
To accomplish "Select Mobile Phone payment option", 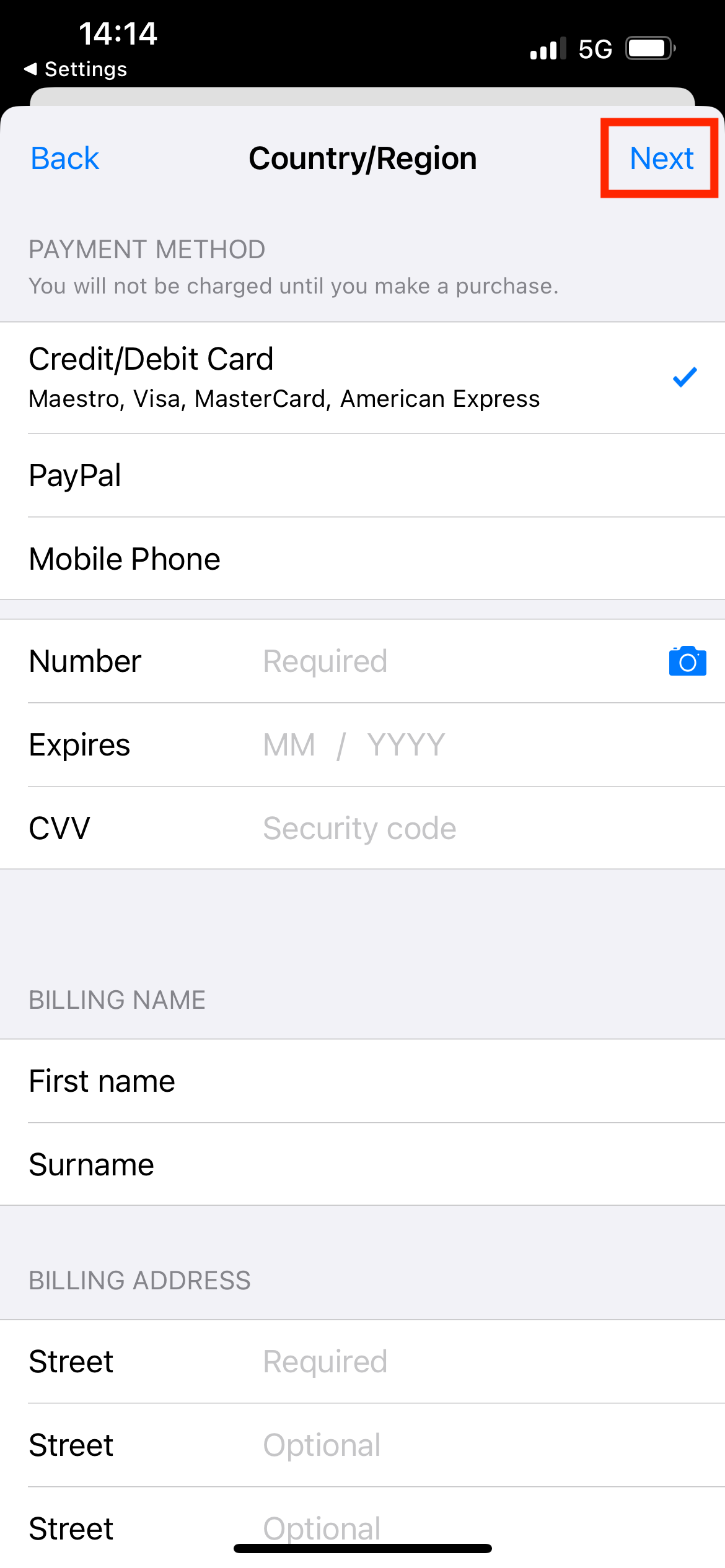I will click(x=362, y=559).
